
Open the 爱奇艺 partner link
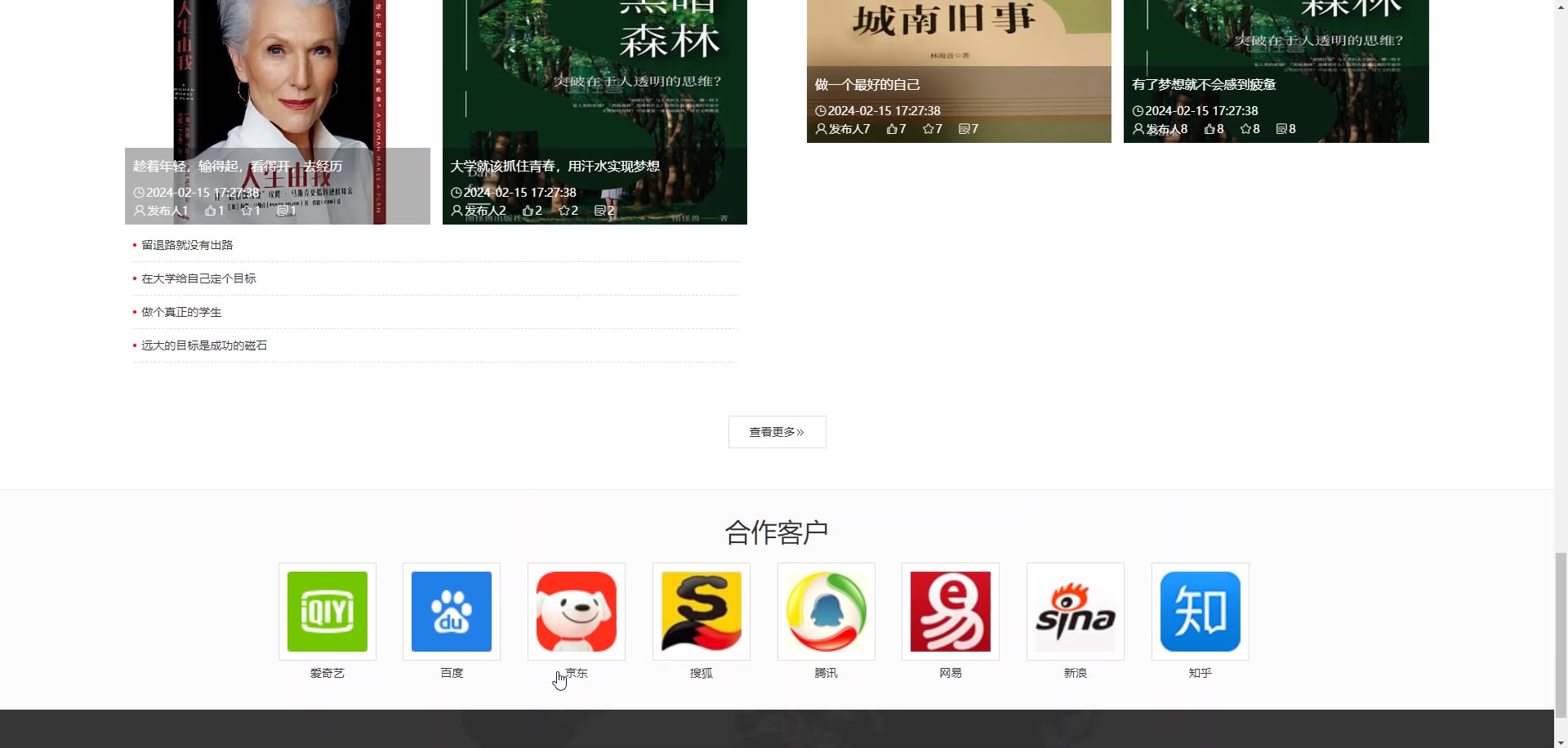[x=327, y=612]
